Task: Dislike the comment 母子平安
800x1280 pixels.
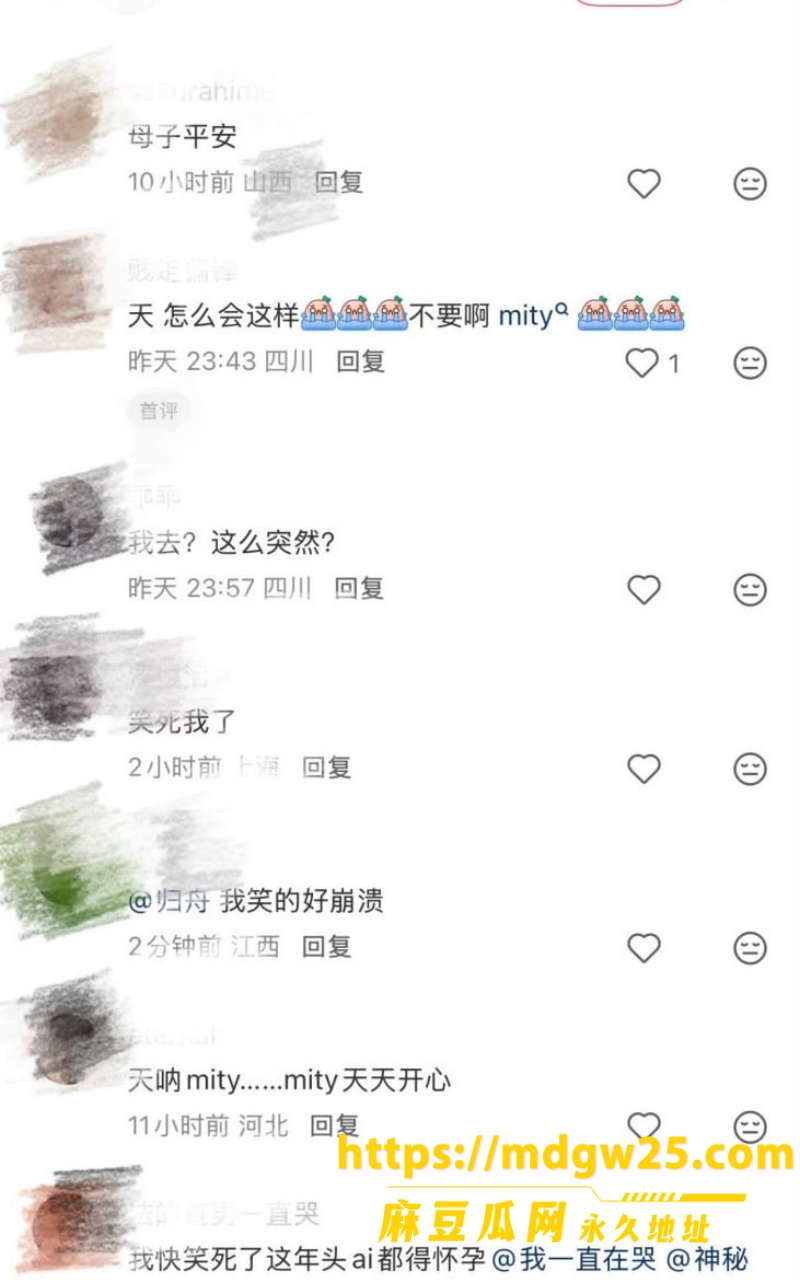Action: [x=750, y=183]
